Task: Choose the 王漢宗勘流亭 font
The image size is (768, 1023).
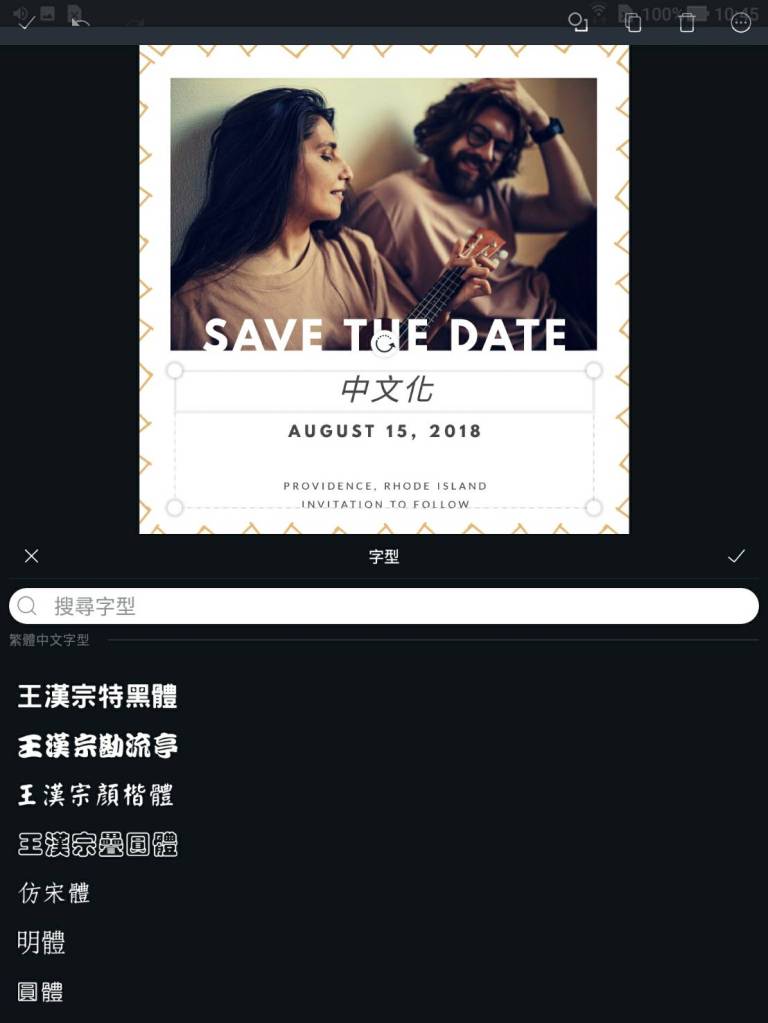Action: (98, 746)
